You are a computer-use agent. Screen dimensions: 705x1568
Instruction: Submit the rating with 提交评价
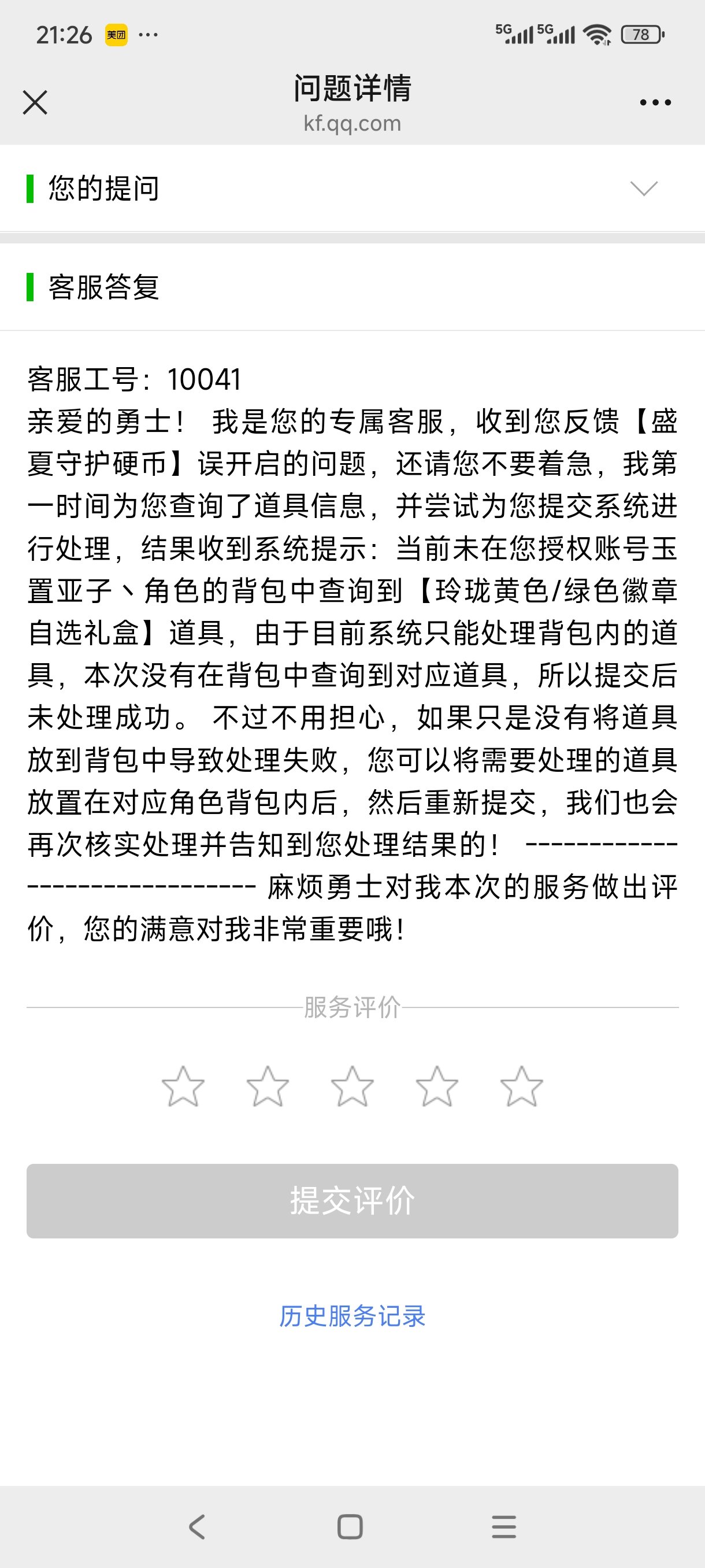coord(352,1201)
